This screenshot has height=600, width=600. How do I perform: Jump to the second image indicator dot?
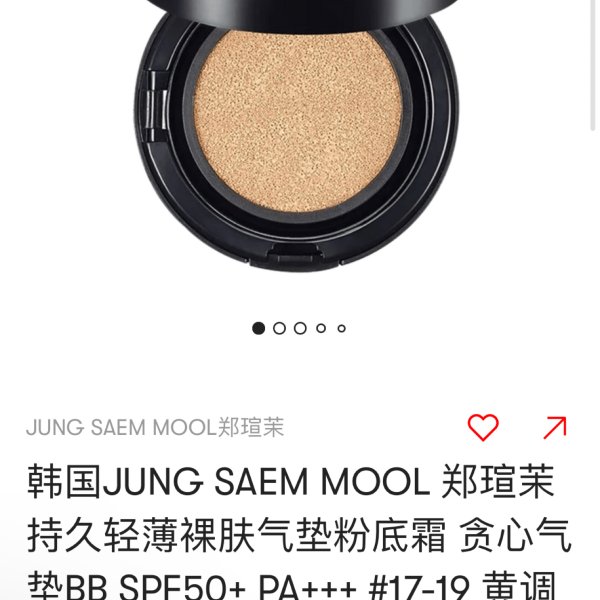point(279,328)
